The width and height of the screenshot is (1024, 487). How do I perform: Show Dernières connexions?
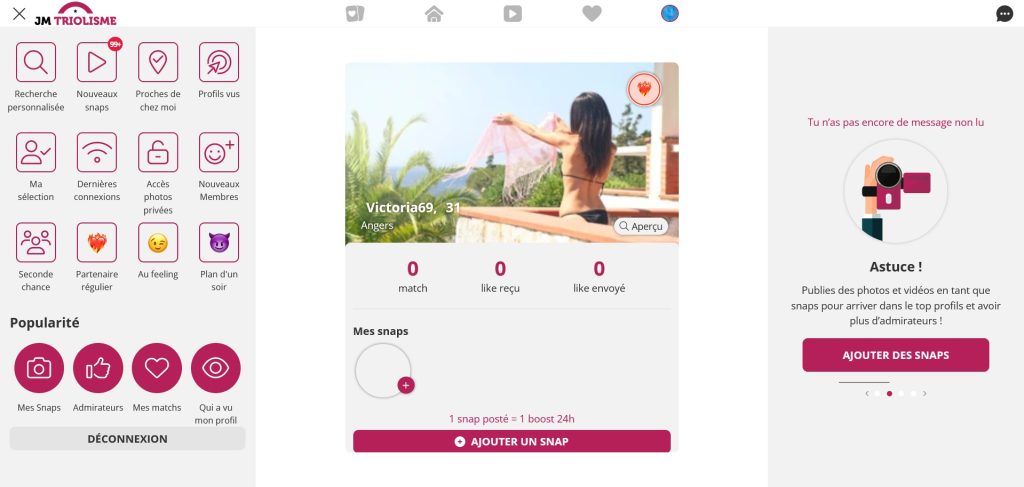coord(97,152)
